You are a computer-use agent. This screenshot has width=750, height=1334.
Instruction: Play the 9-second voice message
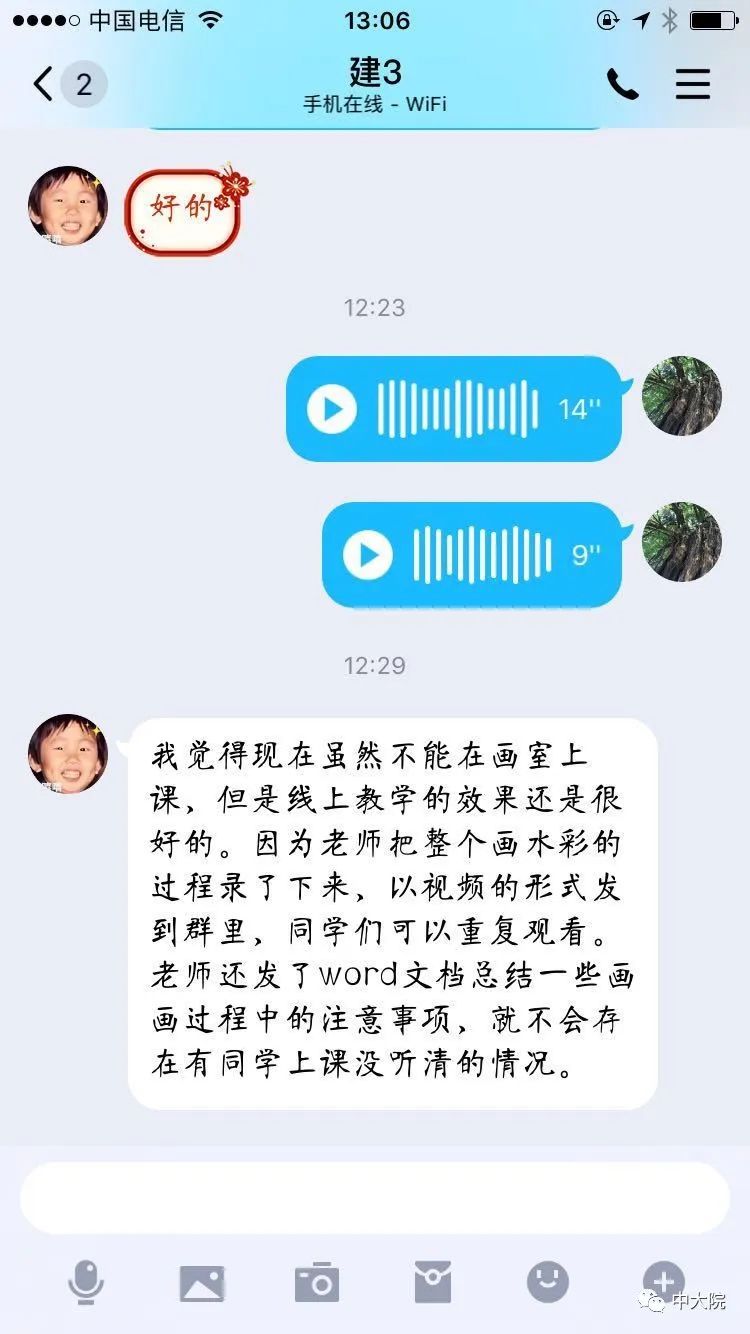[368, 555]
